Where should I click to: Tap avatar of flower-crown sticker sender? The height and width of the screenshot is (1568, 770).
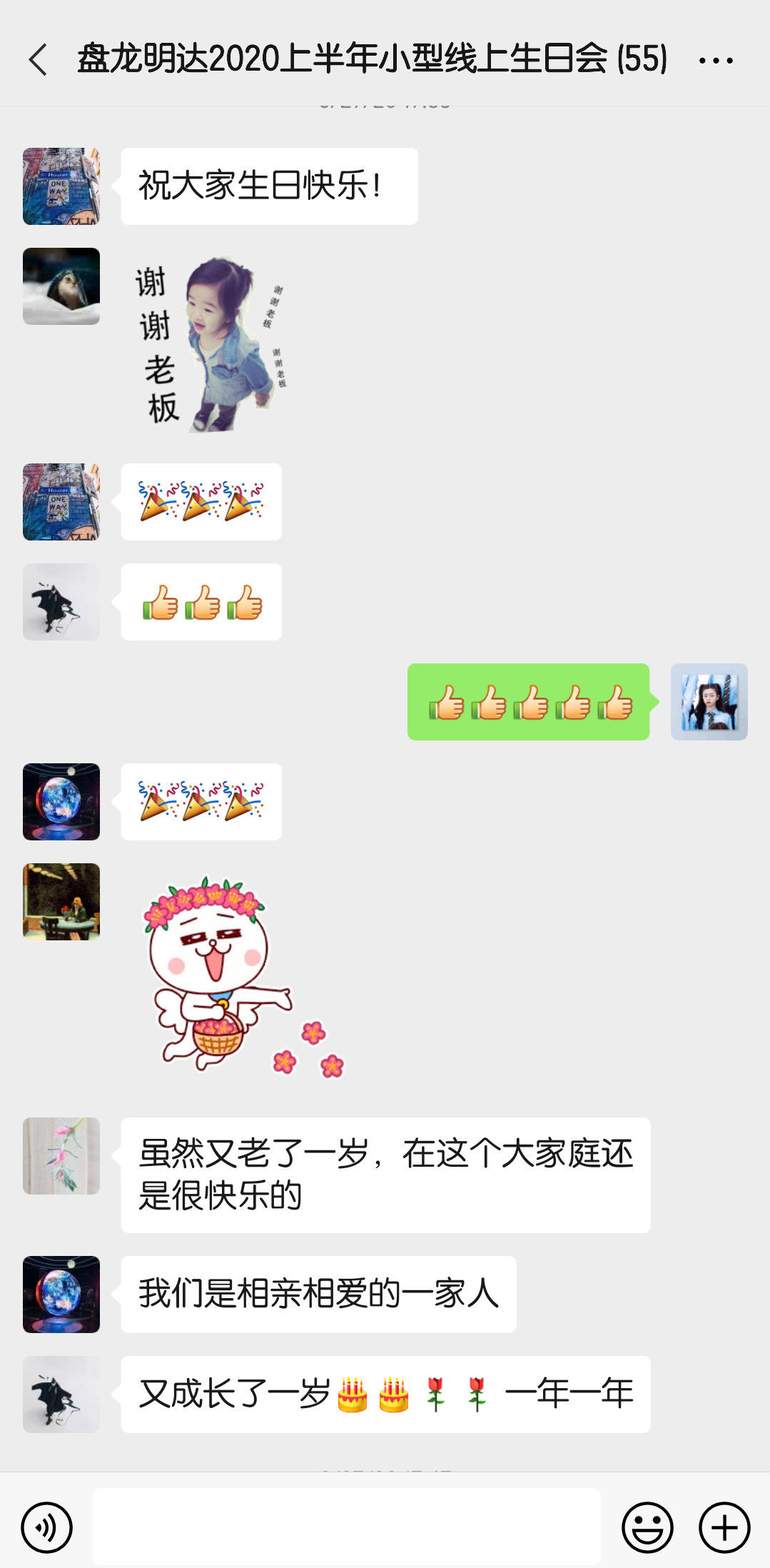click(61, 902)
